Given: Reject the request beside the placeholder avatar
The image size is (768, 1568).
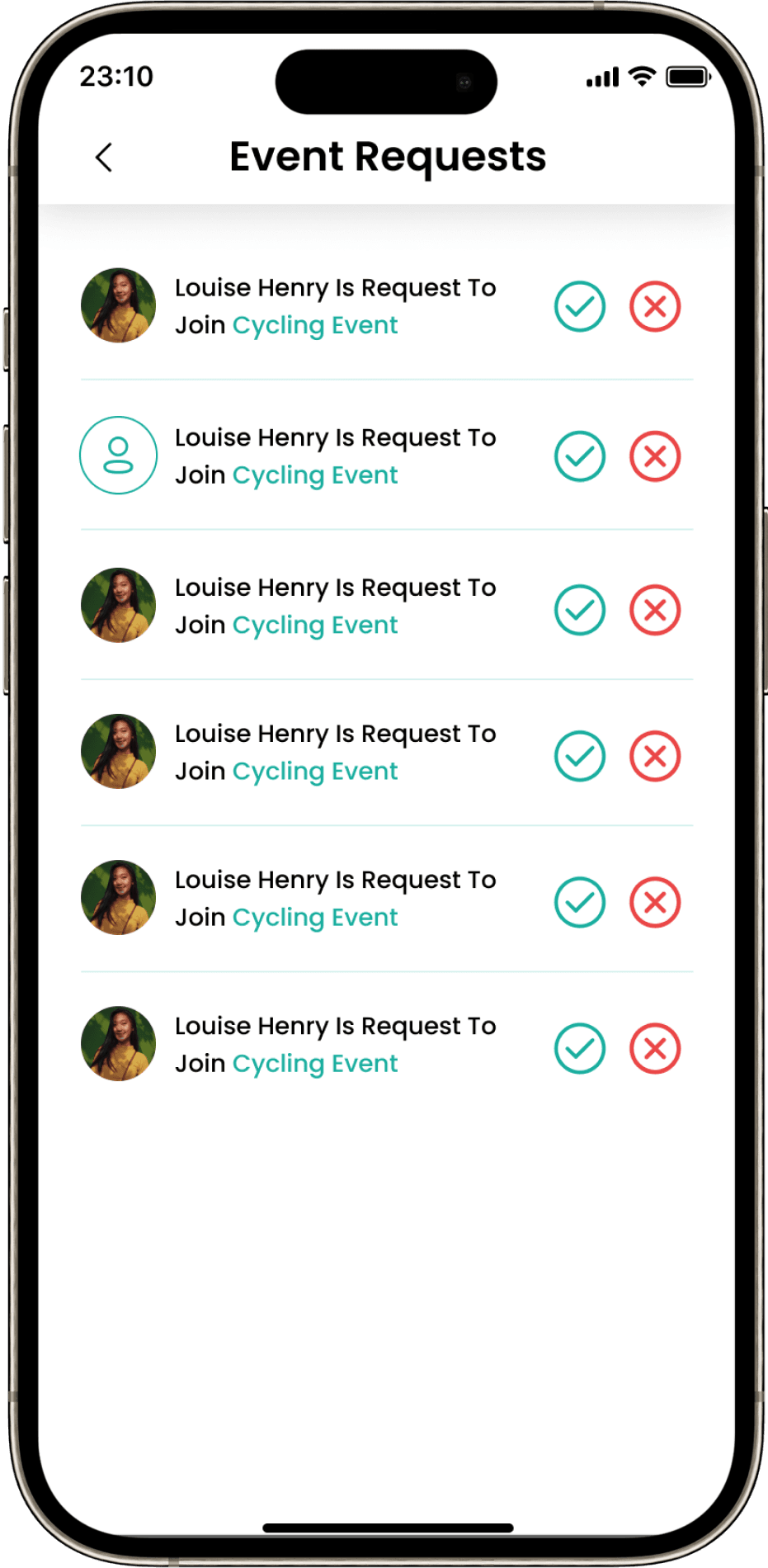Looking at the screenshot, I should click(655, 456).
